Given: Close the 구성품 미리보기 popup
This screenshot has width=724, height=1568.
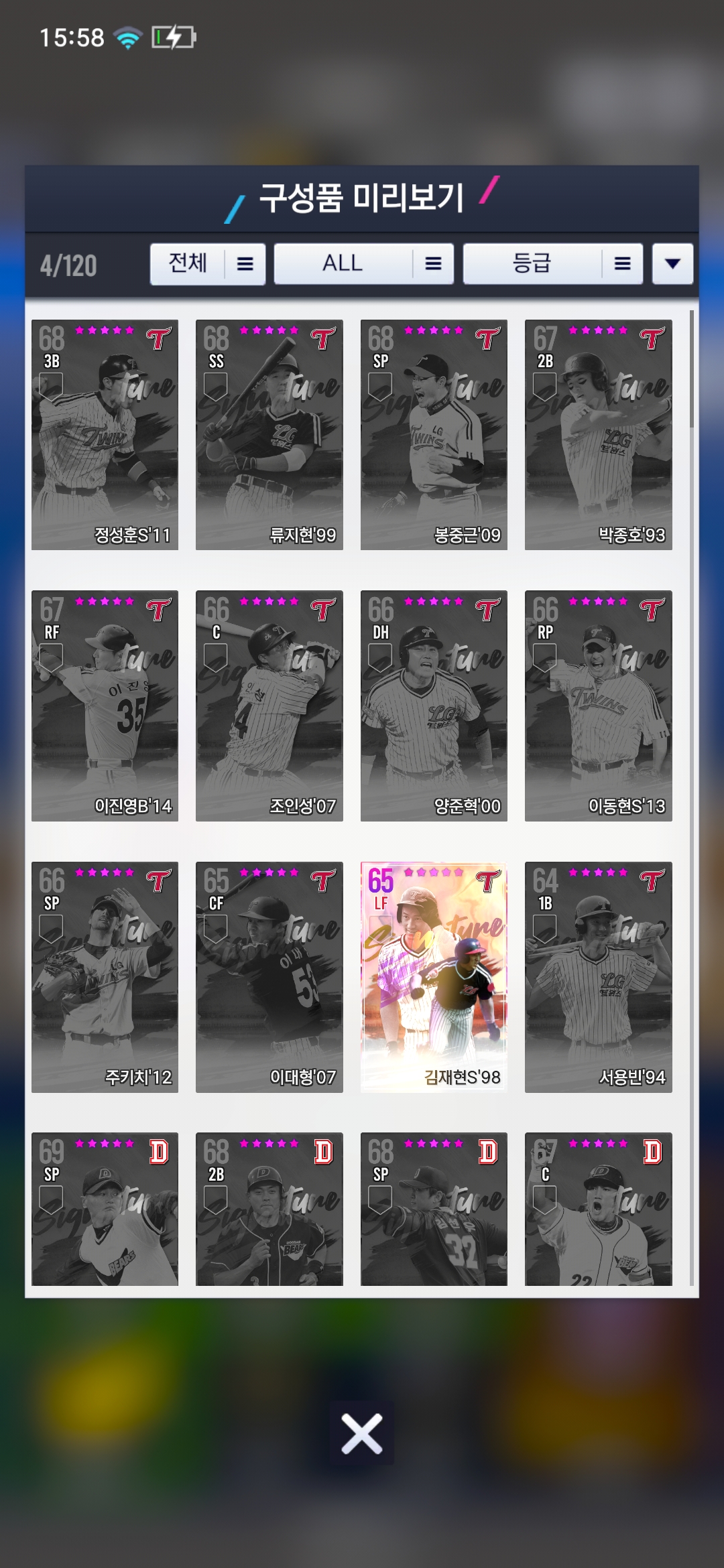Looking at the screenshot, I should [x=361, y=1434].
